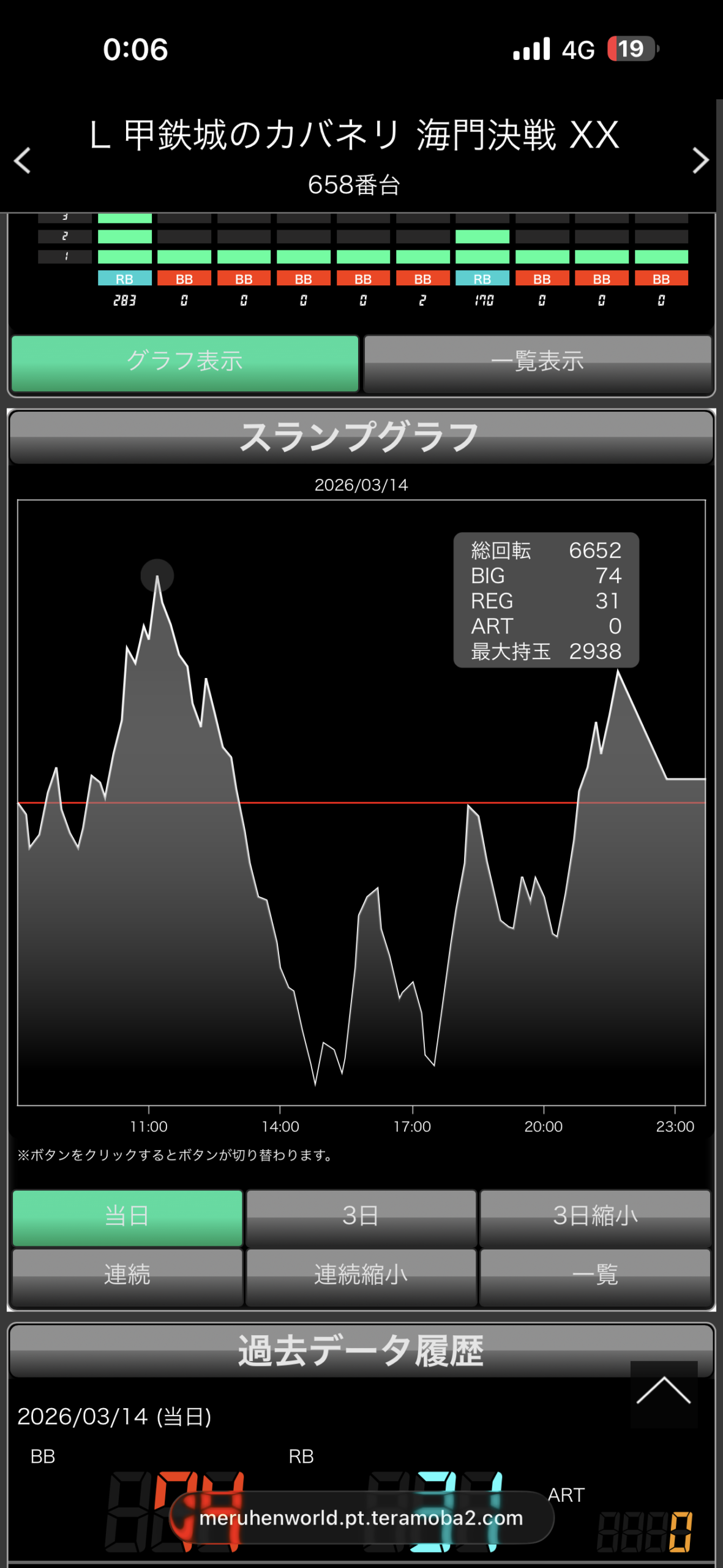This screenshot has height=1568, width=723.
Task: Tap the meruhenworld URL bar pill
Action: coord(361,1518)
